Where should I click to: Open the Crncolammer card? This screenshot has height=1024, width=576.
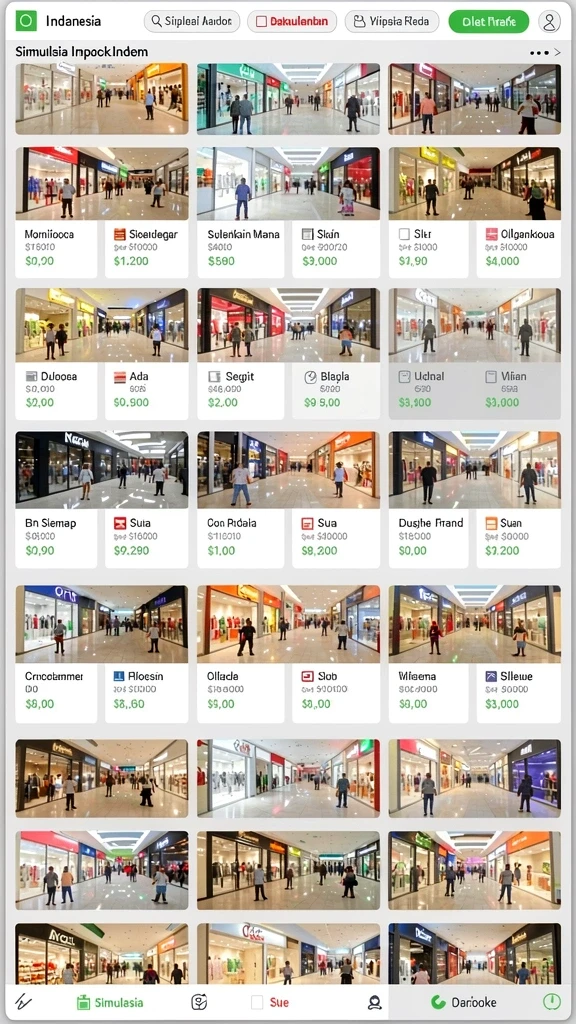(x=56, y=693)
